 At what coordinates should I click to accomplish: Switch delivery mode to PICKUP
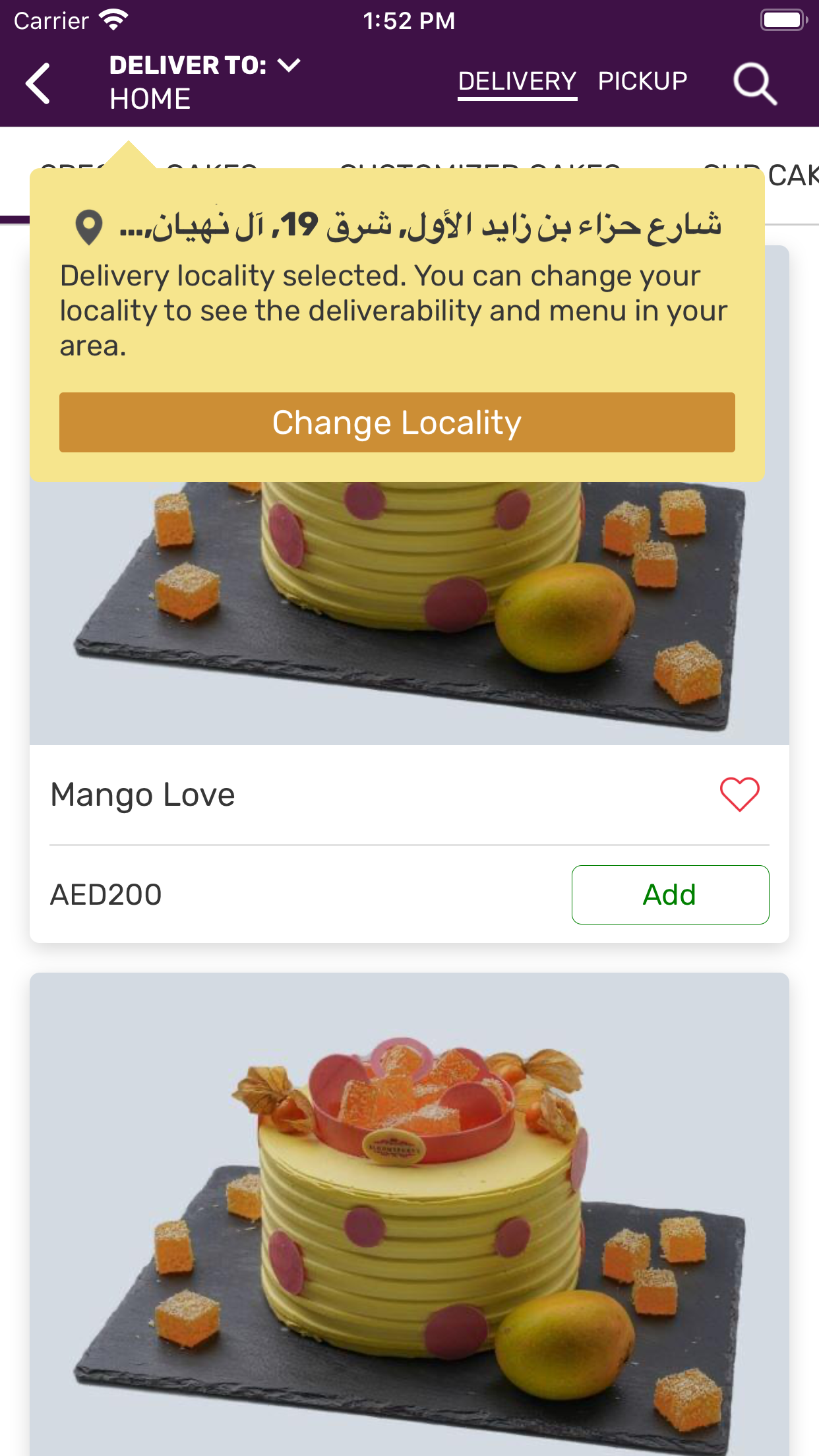(x=642, y=80)
